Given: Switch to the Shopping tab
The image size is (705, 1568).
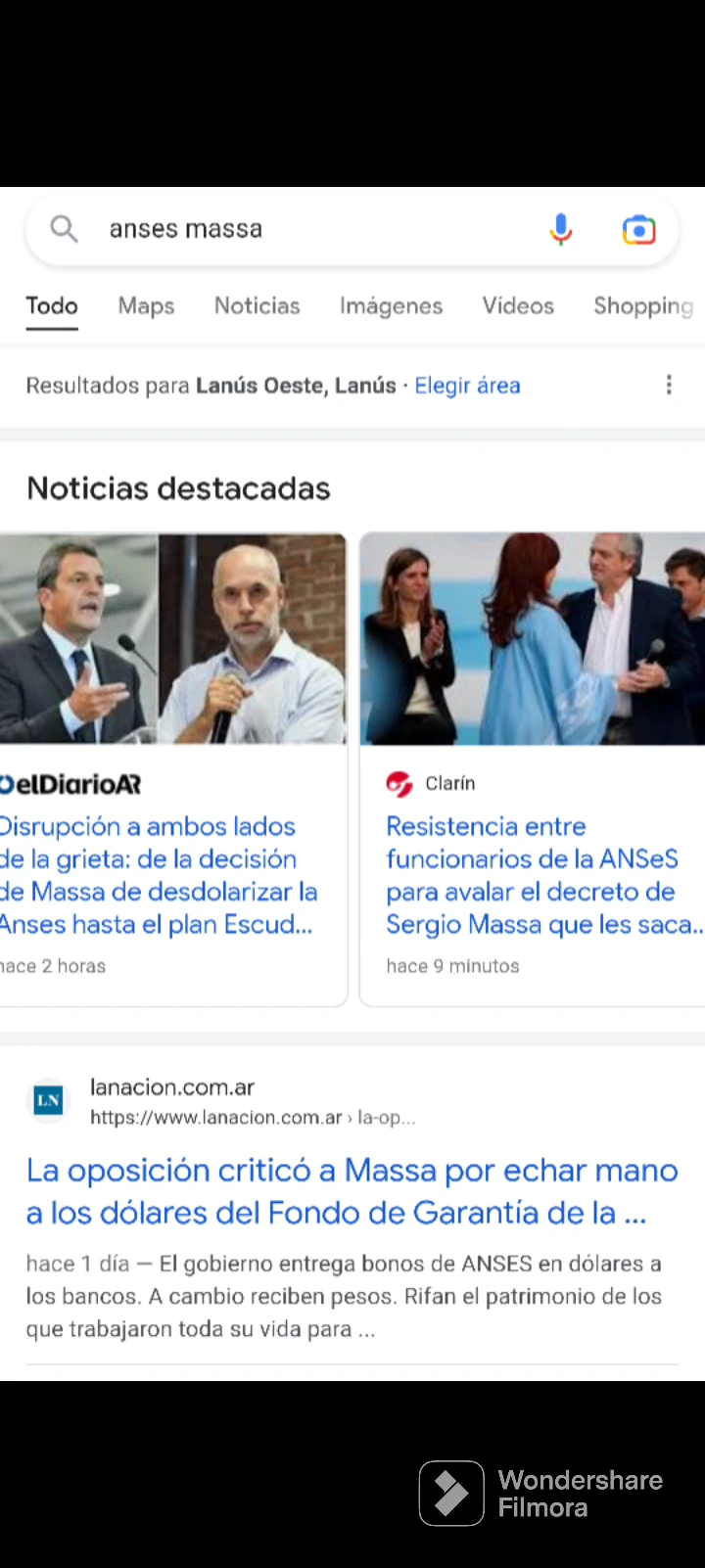Looking at the screenshot, I should 642,306.
